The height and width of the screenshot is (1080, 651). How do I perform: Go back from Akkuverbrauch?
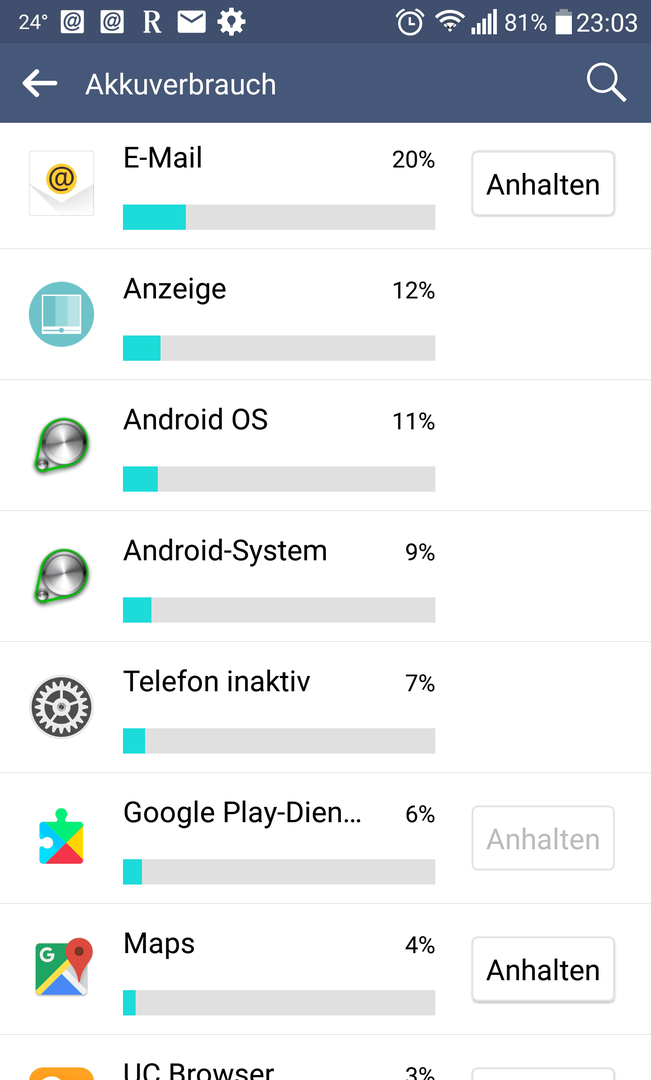coord(40,83)
